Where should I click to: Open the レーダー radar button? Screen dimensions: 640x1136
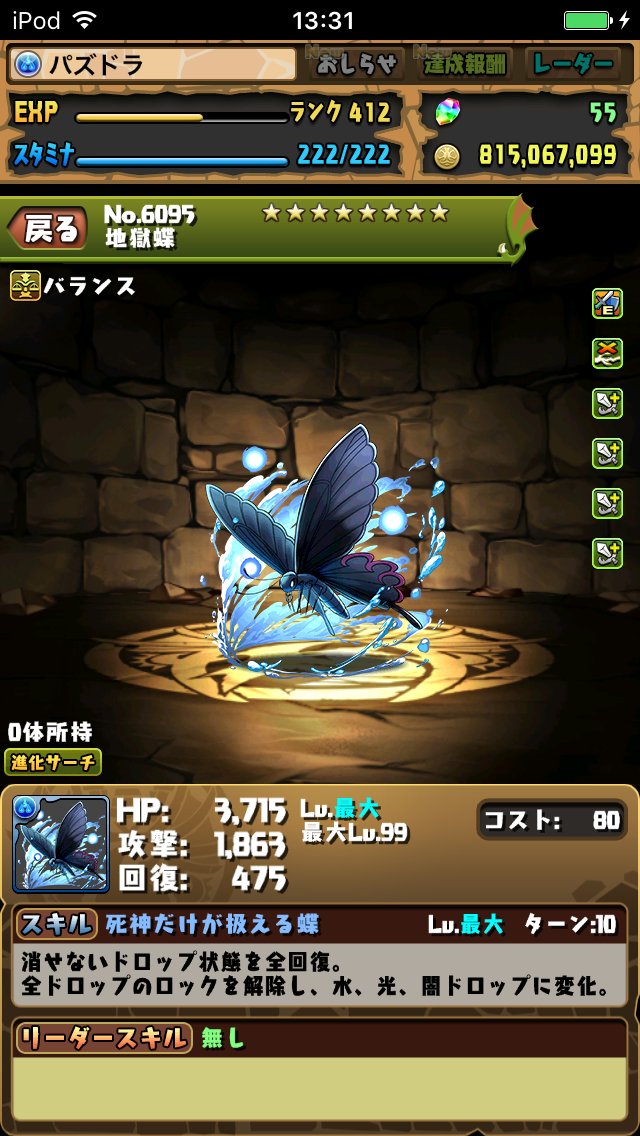574,65
